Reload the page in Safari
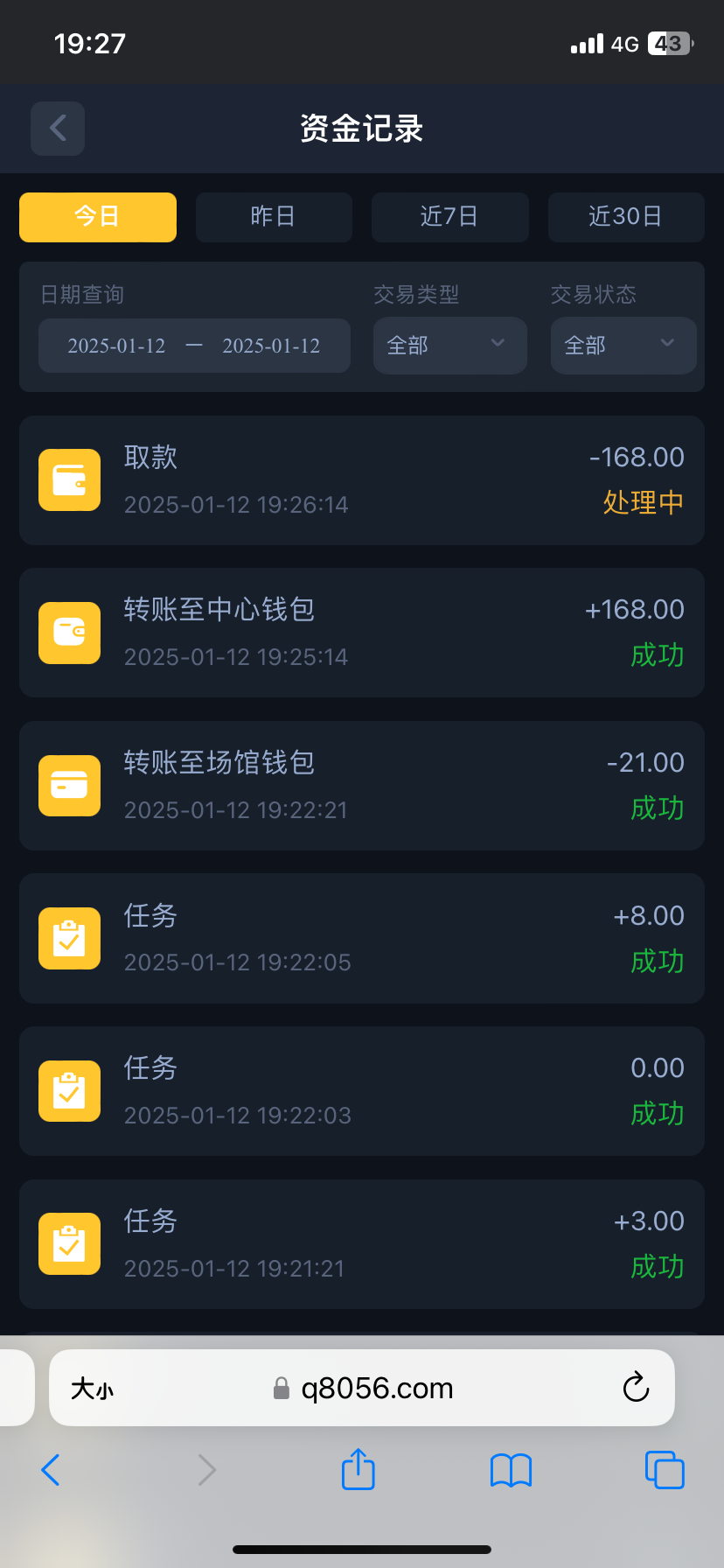 (636, 1388)
